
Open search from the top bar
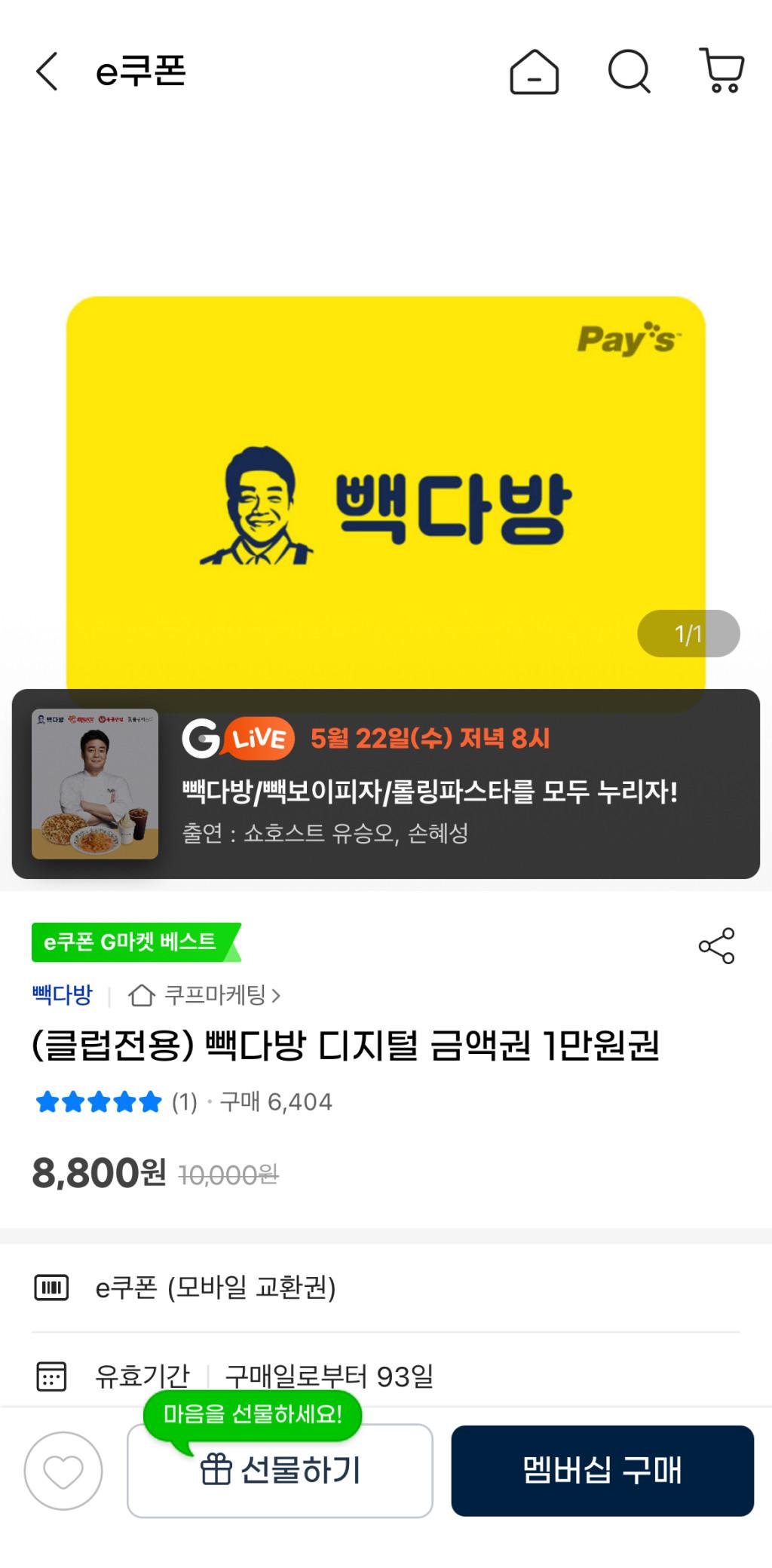(x=629, y=72)
